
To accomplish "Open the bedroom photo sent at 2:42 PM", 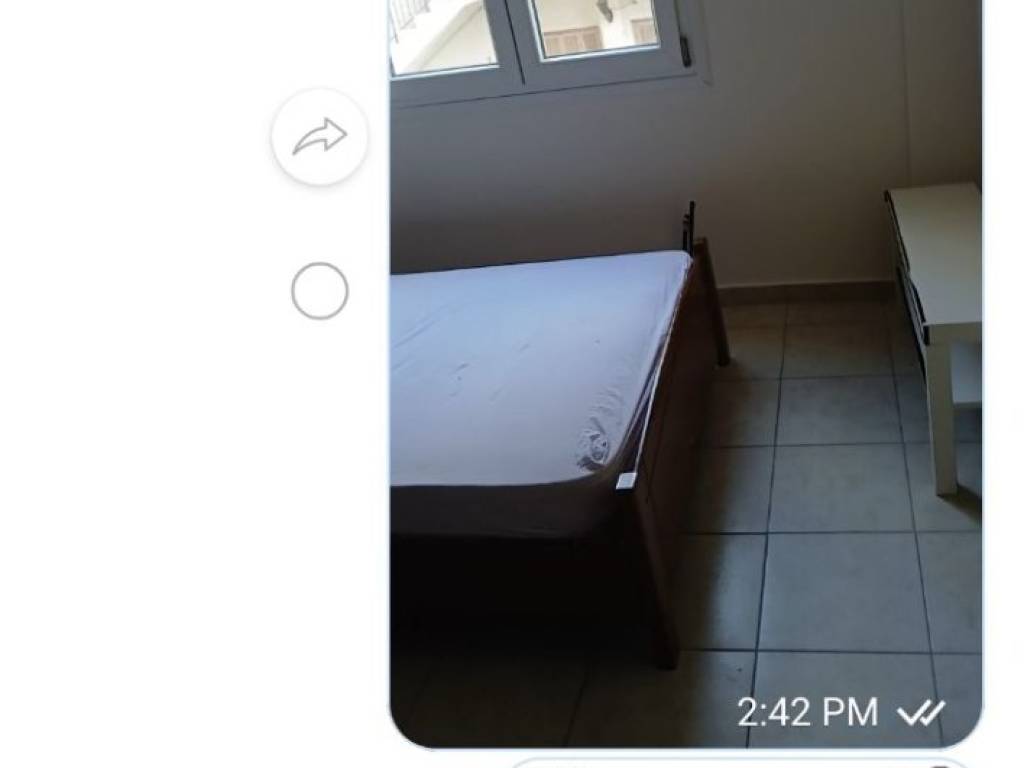I will (x=685, y=400).
